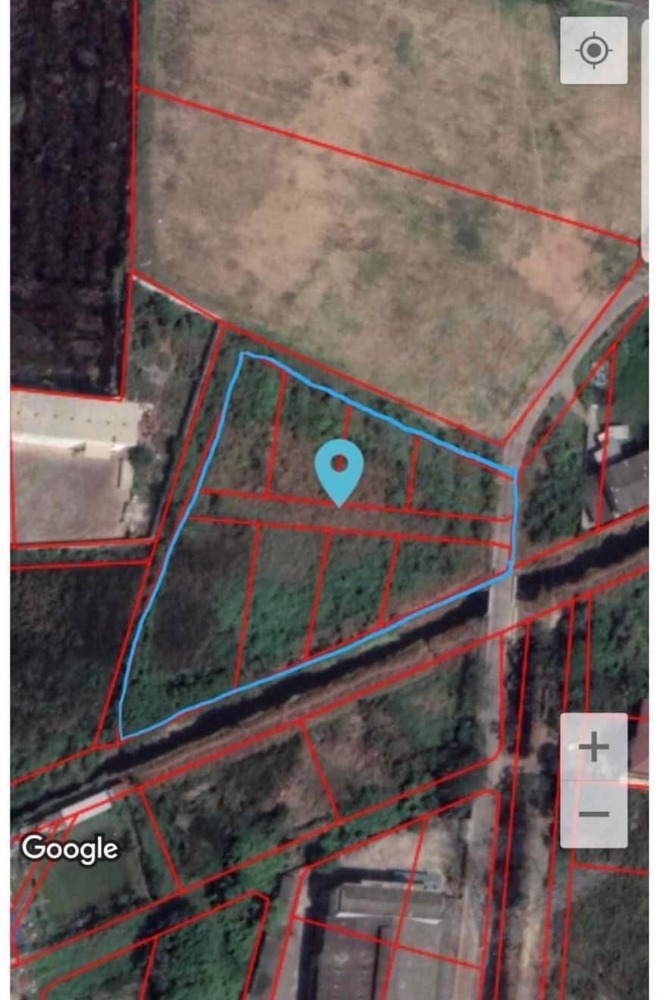This screenshot has height=1000, width=659.
Task: Zoom in with the plus button
Action: (594, 747)
